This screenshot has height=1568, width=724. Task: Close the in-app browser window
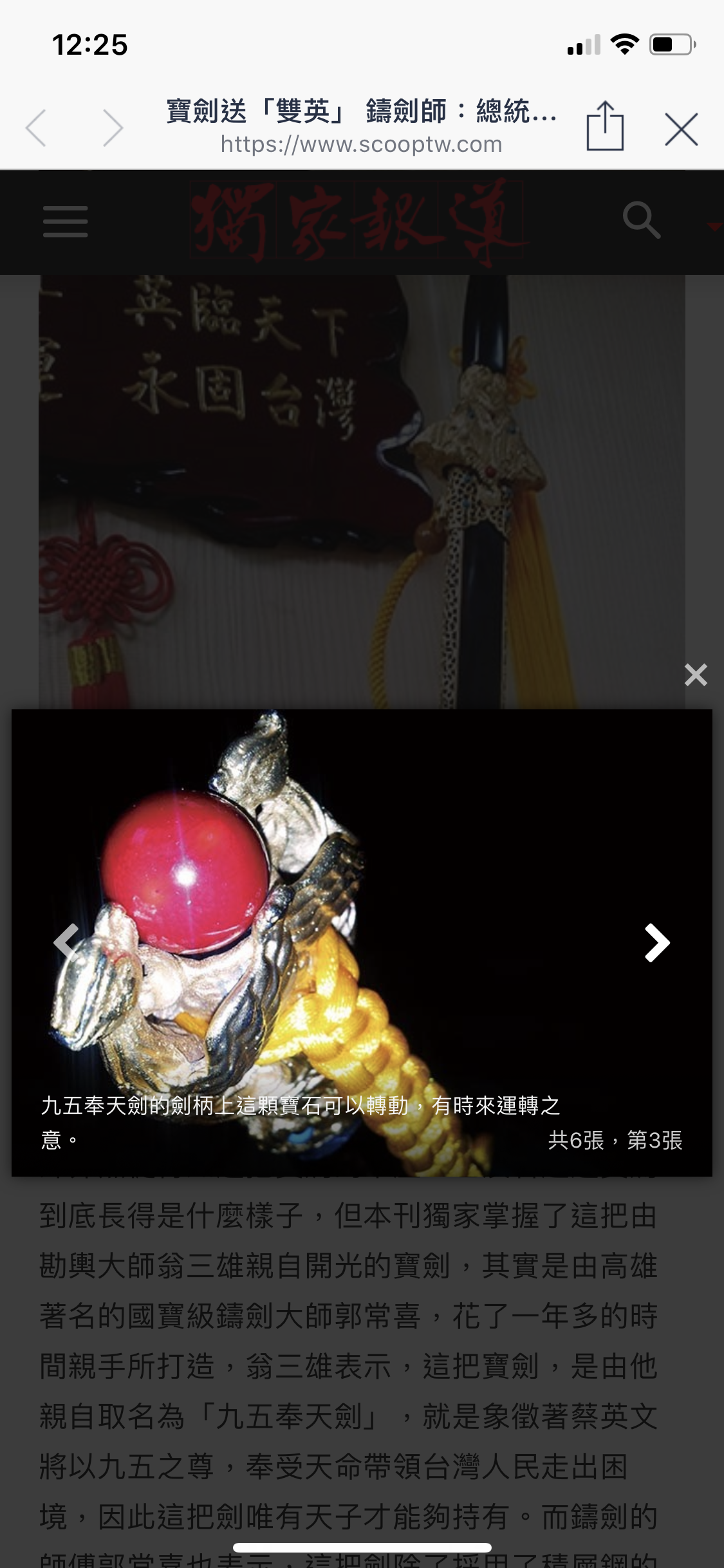click(681, 129)
